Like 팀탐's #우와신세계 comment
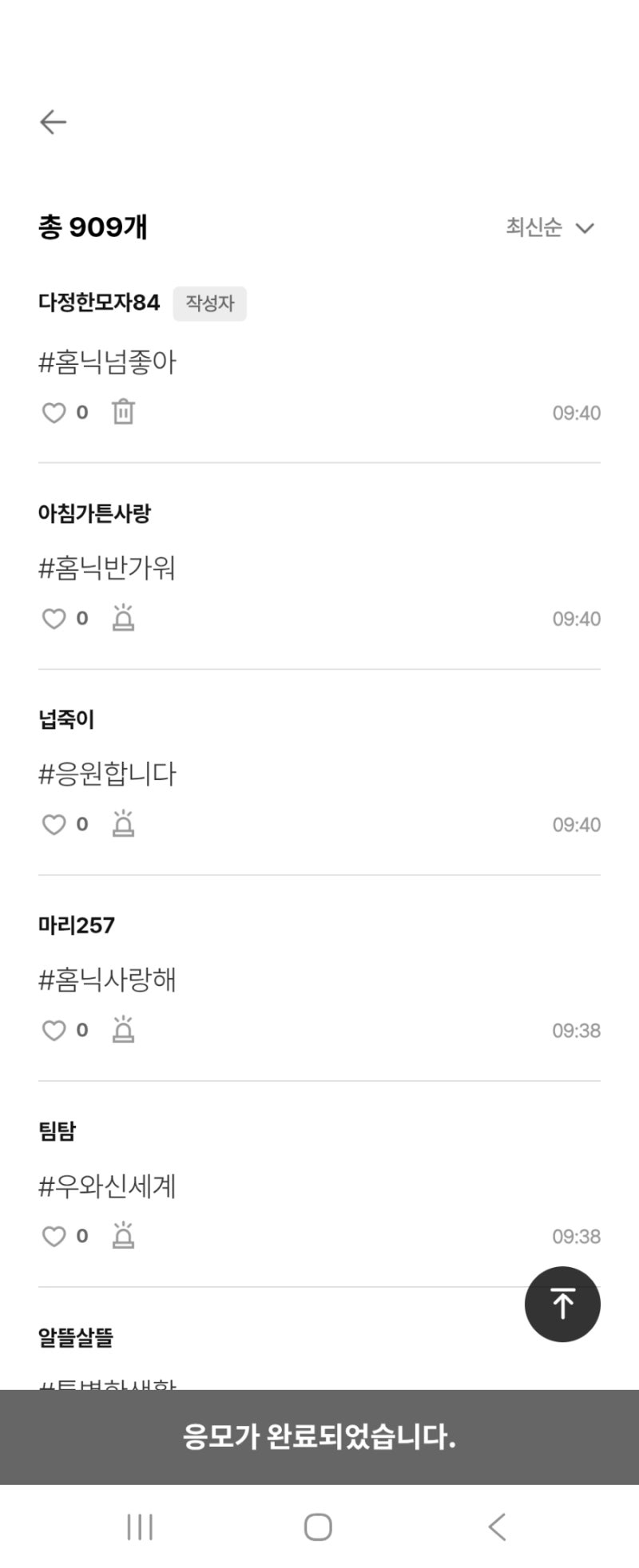 click(54, 1237)
